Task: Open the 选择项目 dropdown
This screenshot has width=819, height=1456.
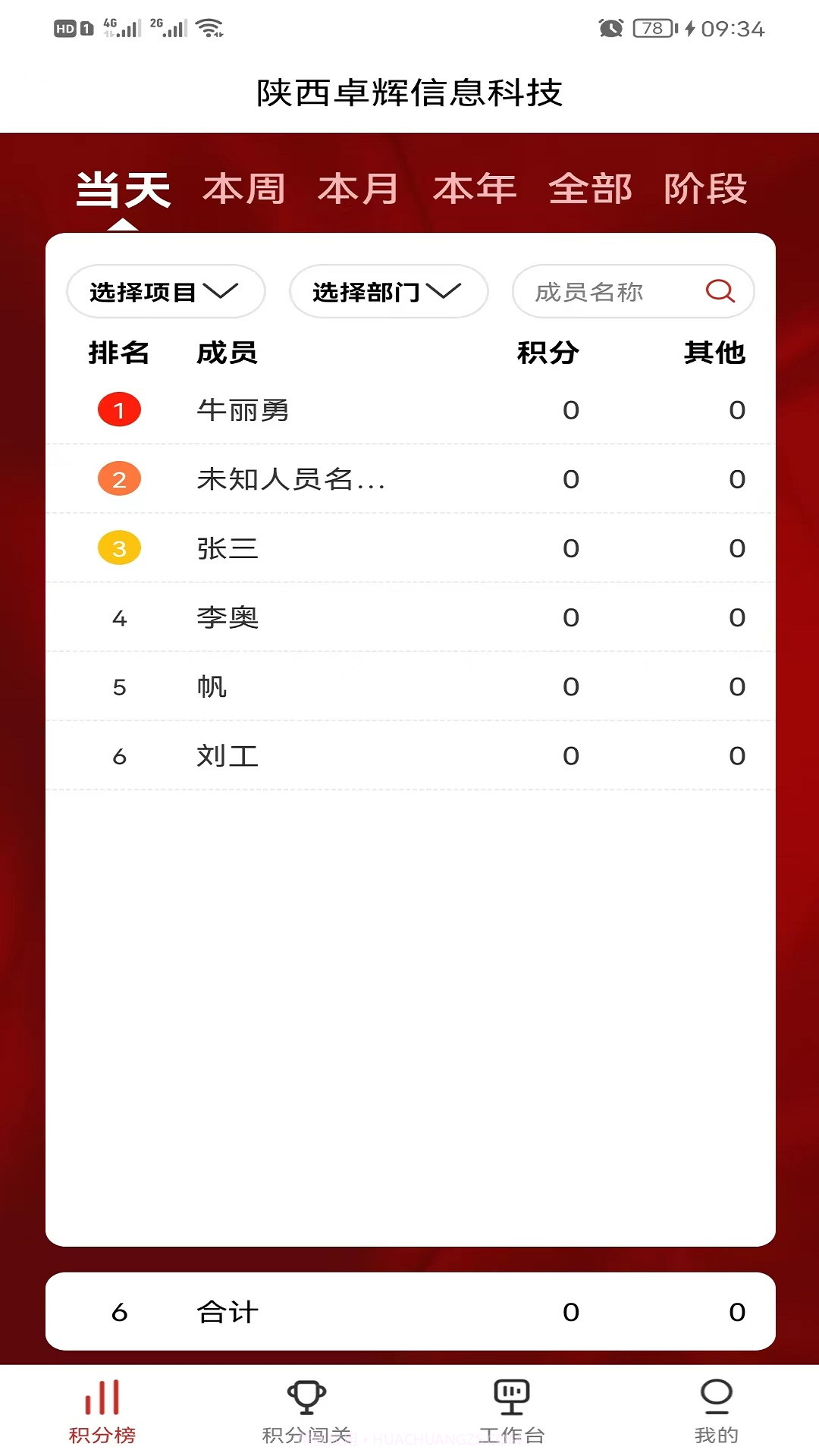Action: pyautogui.click(x=165, y=291)
